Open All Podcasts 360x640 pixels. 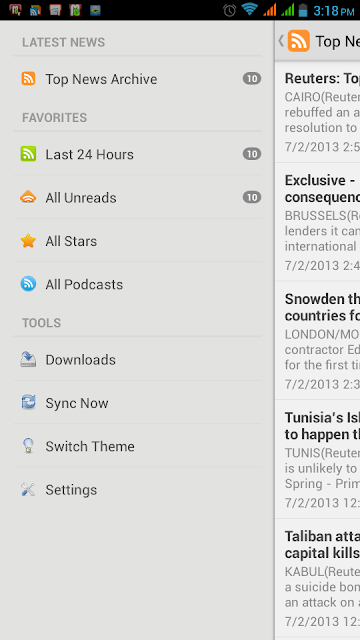coord(137,284)
